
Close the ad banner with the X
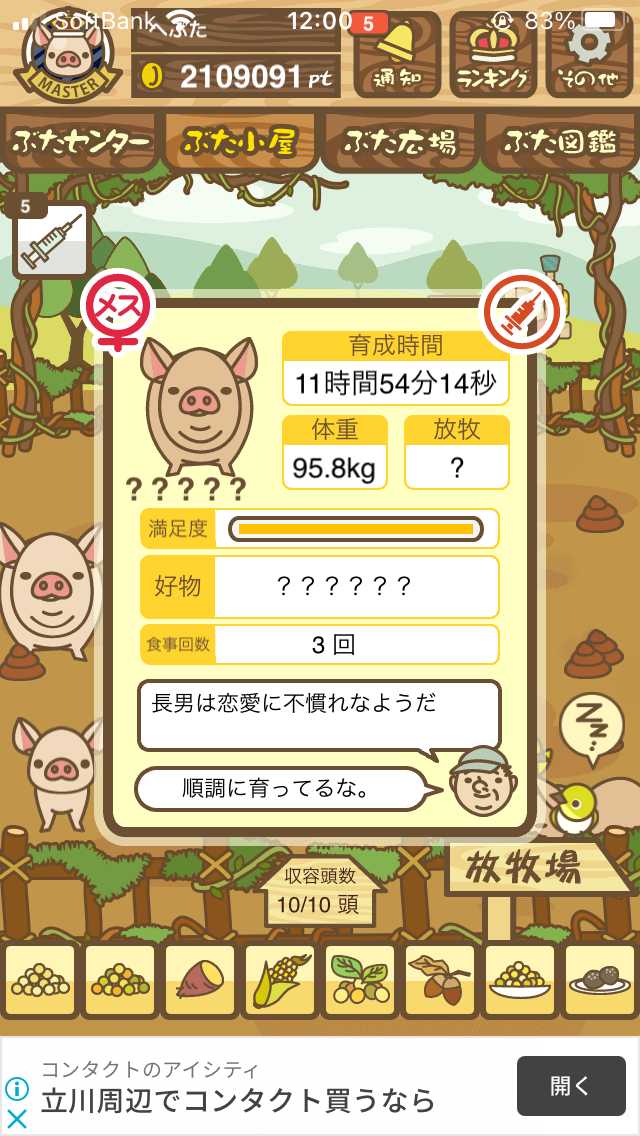pyautogui.click(x=17, y=1119)
